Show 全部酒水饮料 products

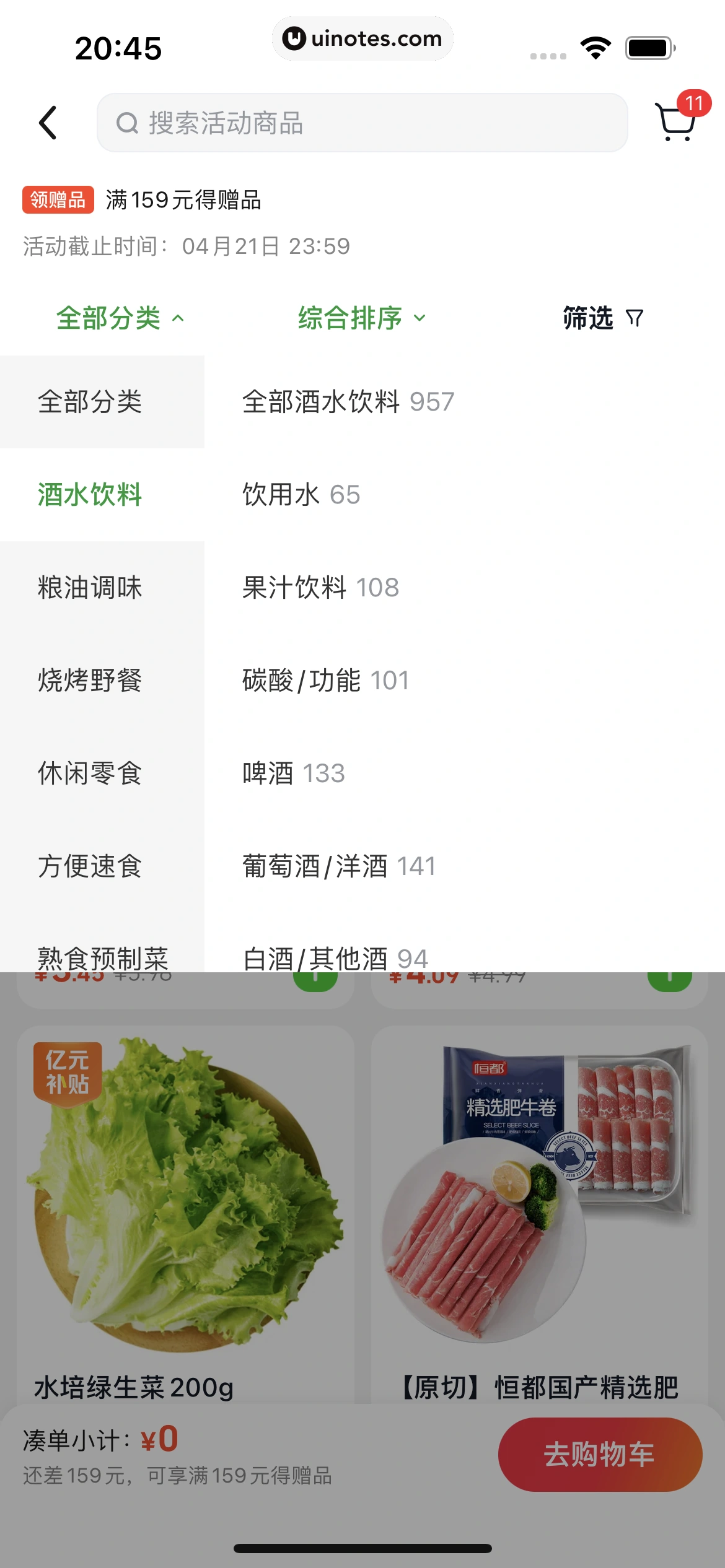tap(348, 402)
